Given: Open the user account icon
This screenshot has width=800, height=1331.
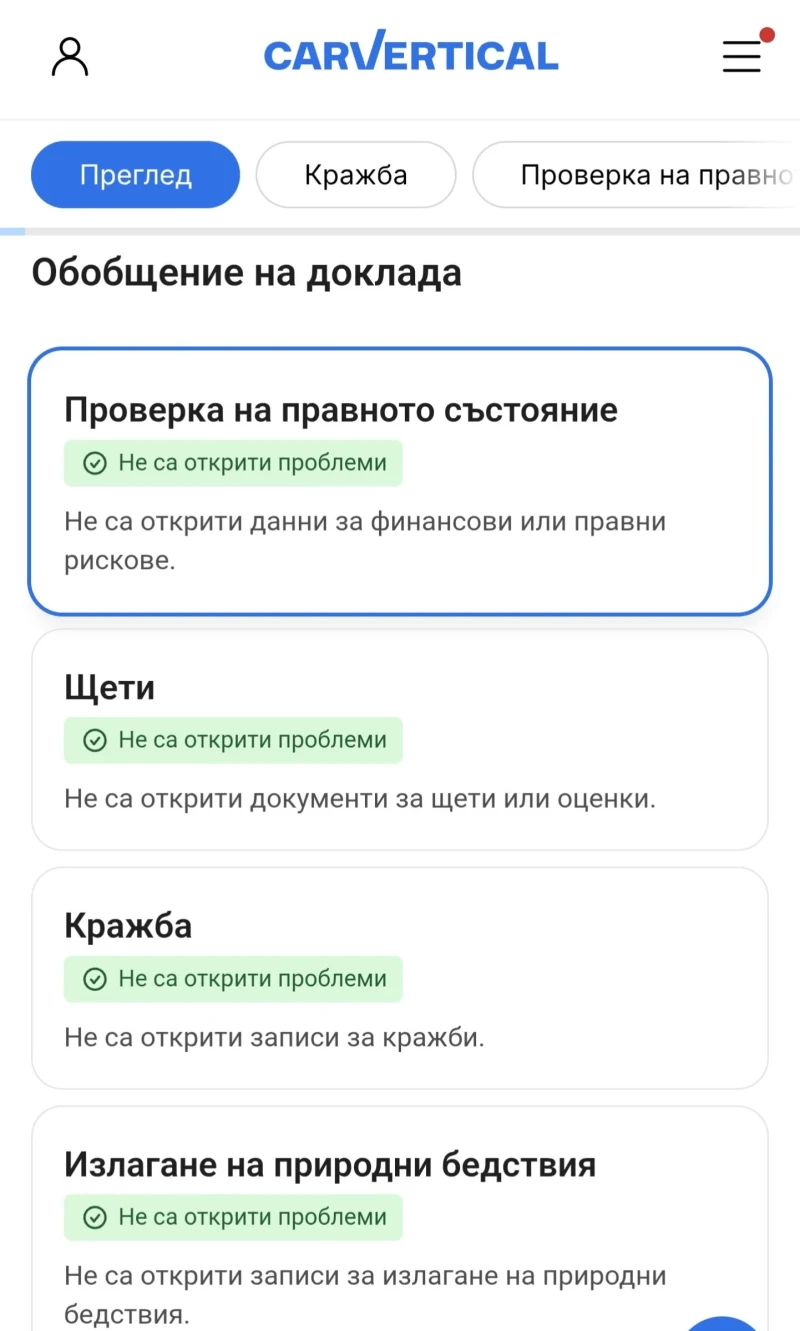Looking at the screenshot, I should (x=70, y=57).
